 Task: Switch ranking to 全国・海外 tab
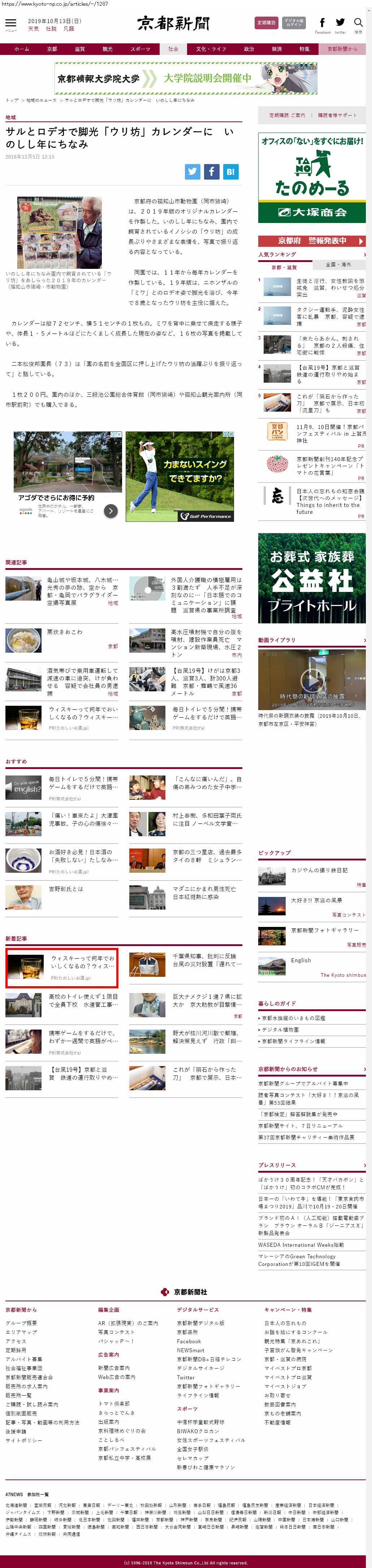[x=338, y=265]
